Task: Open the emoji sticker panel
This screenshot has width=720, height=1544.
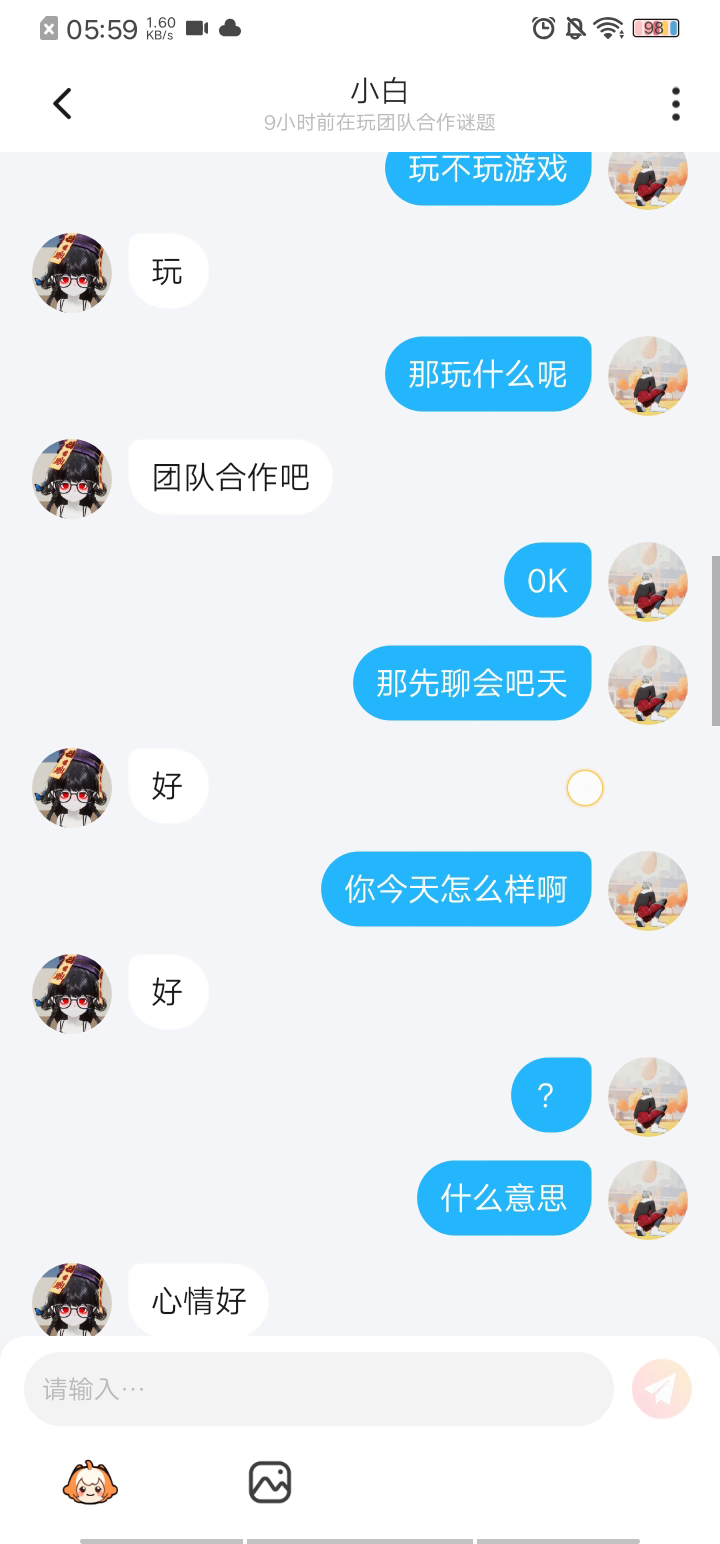Action: [x=90, y=1482]
